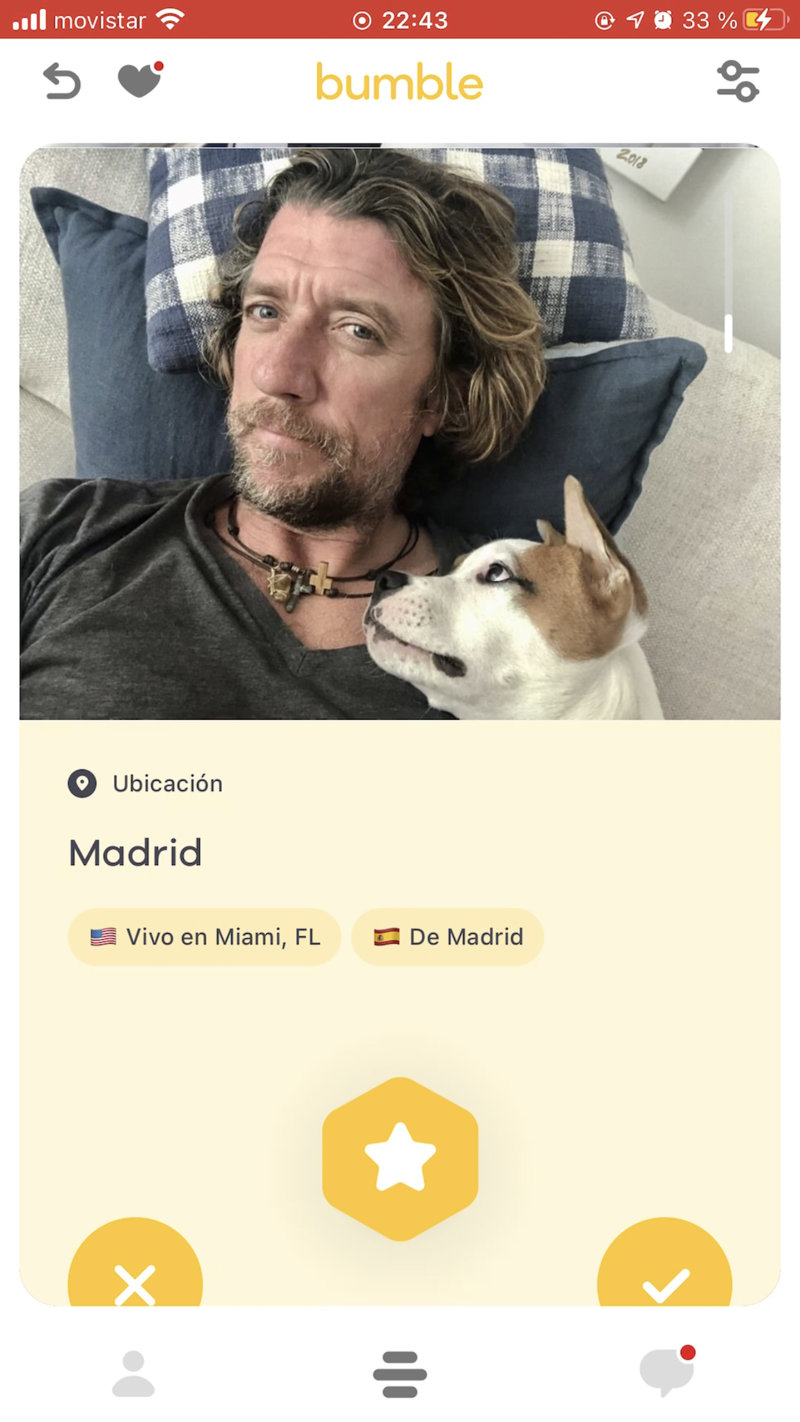The height and width of the screenshot is (1422, 800).
Task: Undo the last swipe with backtrack arrow
Action: pos(61,81)
